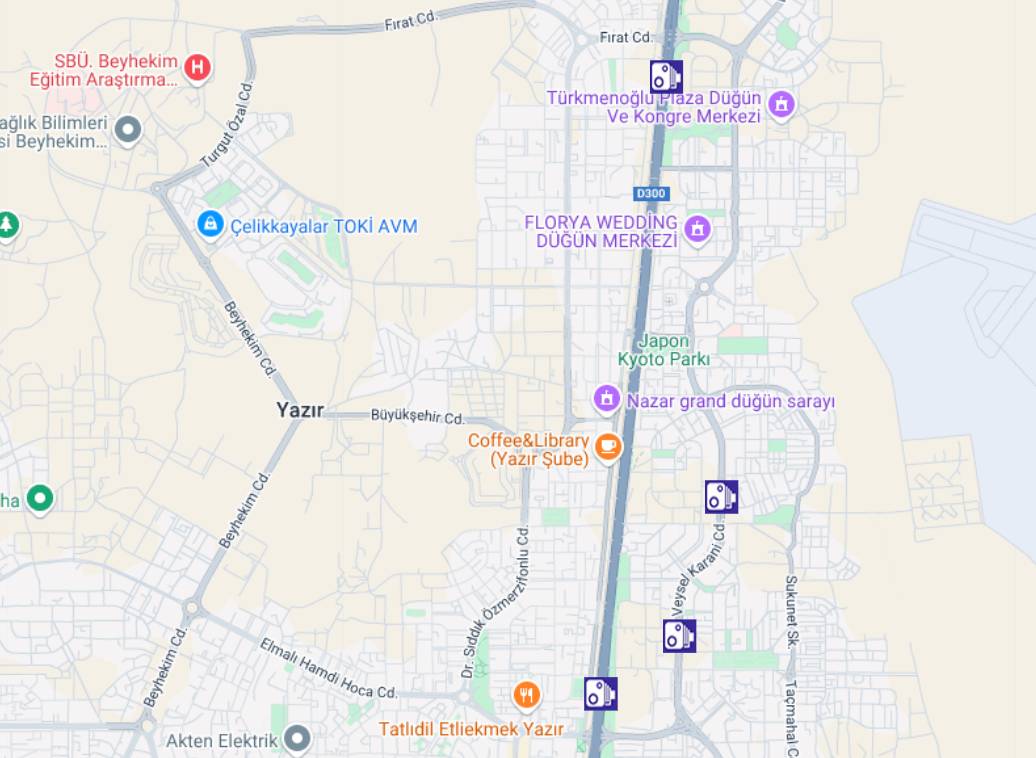The image size is (1036, 758).
Task: Select the Çelikkayalar TOKİ AVM marker
Action: [210, 224]
